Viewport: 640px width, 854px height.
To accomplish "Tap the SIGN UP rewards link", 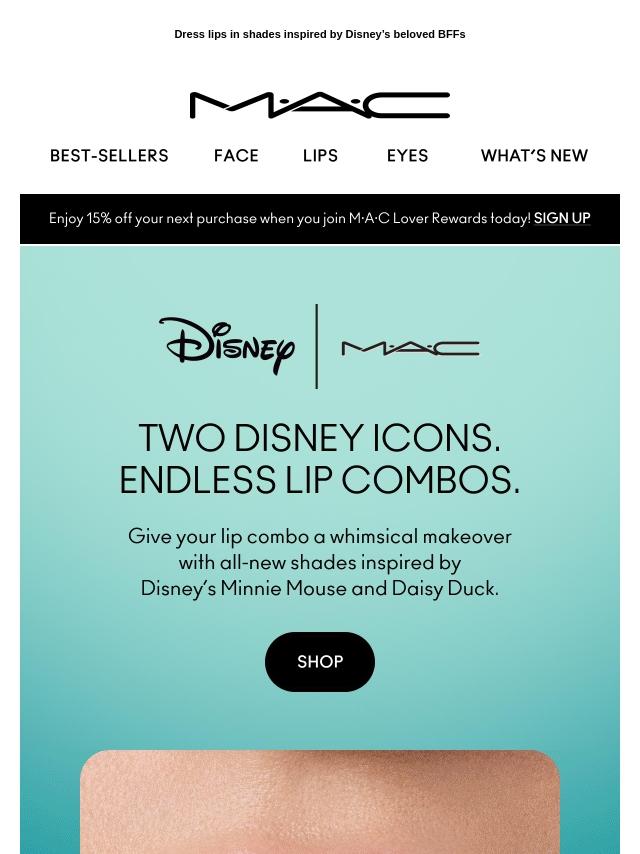I will click(562, 218).
